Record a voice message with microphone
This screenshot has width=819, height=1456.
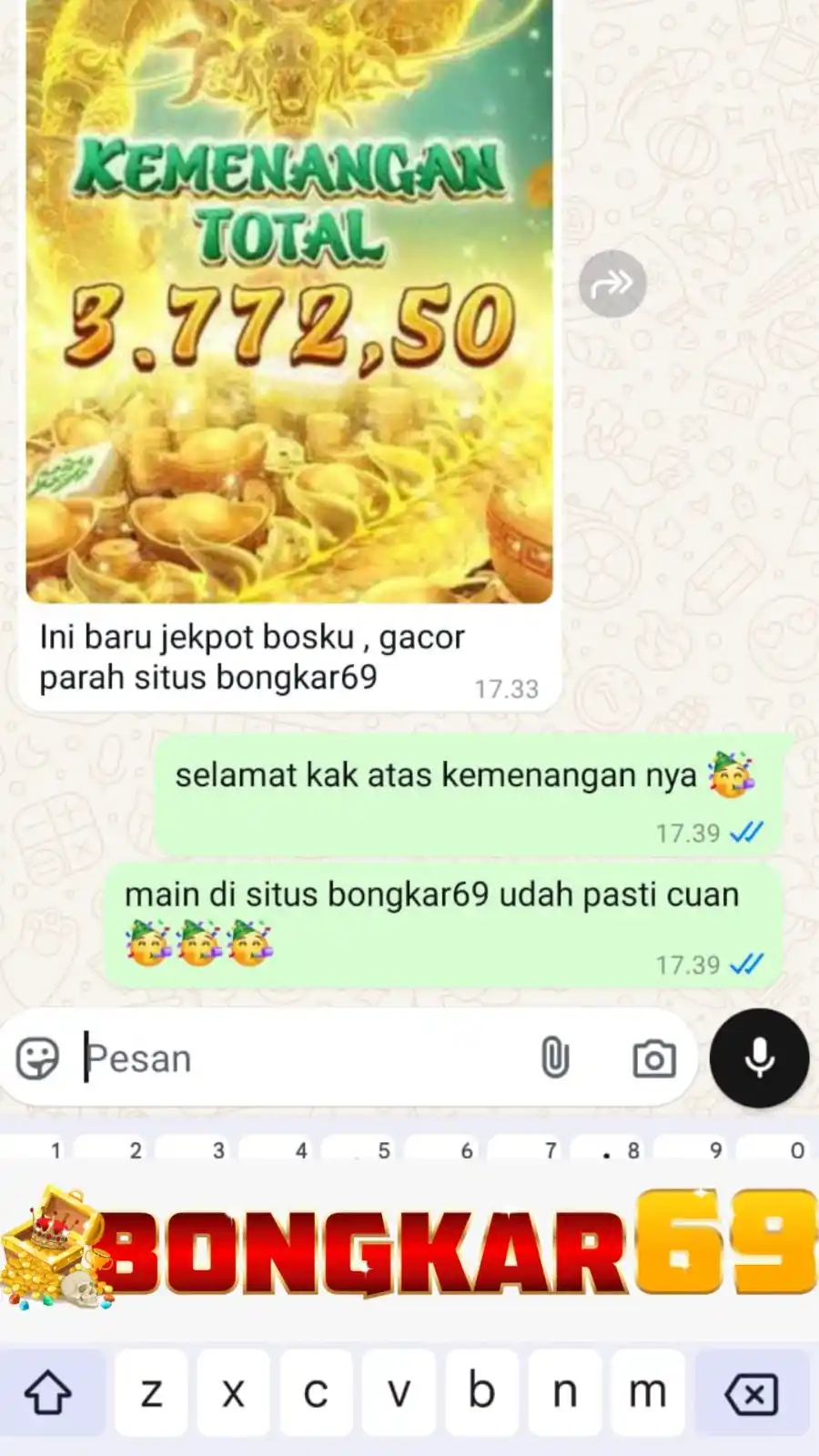click(759, 1058)
